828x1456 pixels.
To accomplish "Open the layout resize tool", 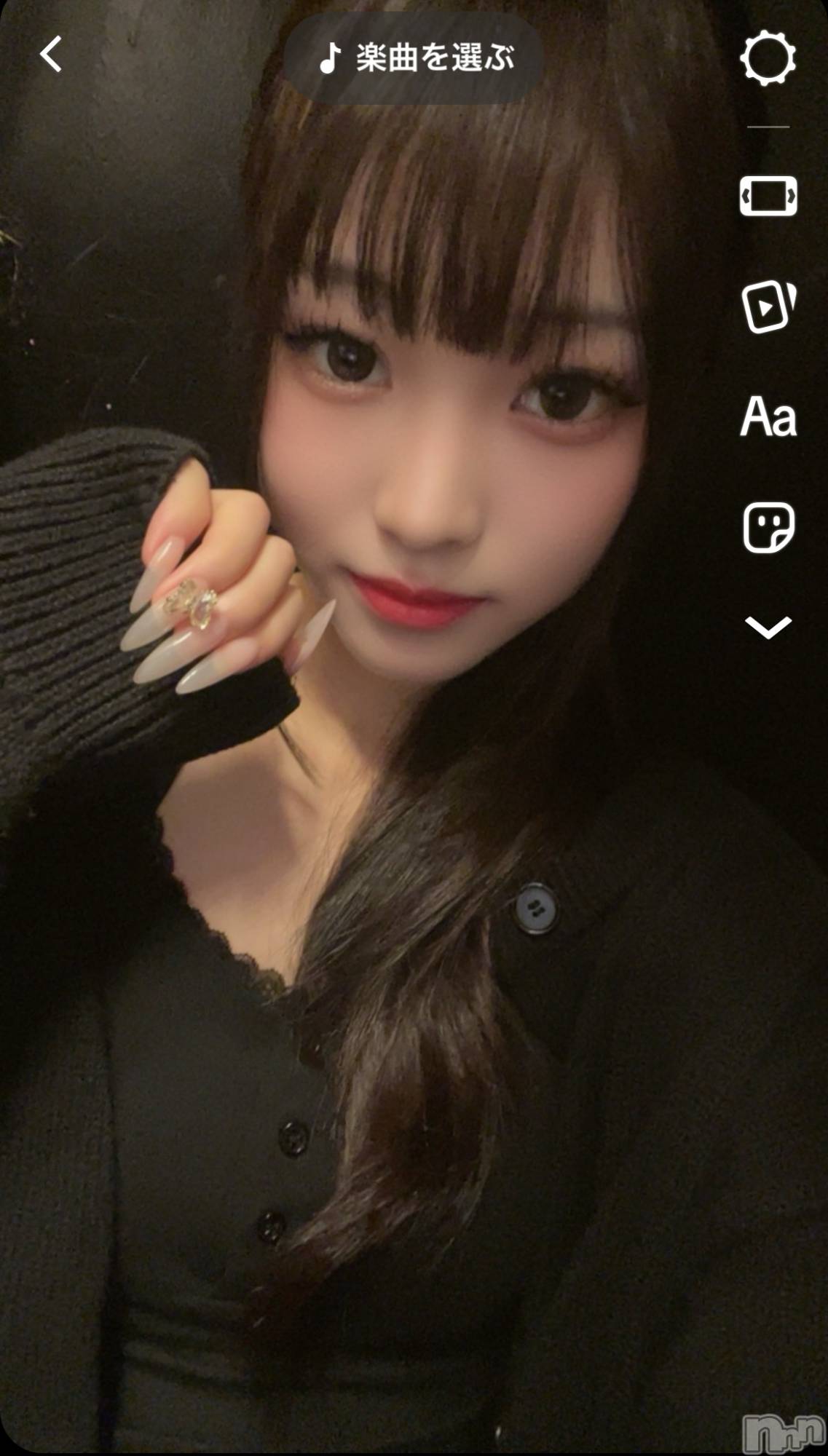I will (768, 196).
